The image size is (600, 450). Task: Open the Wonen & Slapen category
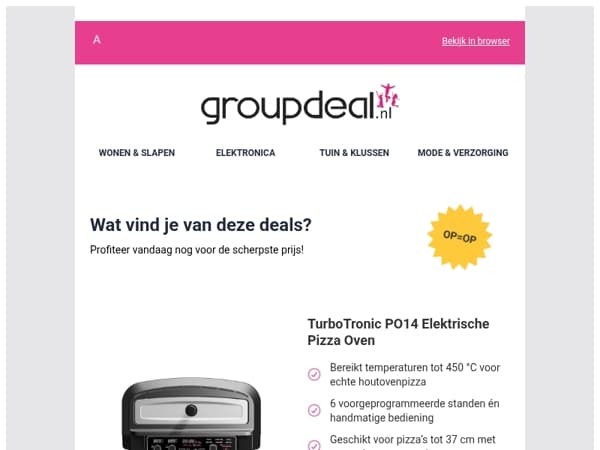pyautogui.click(x=137, y=153)
